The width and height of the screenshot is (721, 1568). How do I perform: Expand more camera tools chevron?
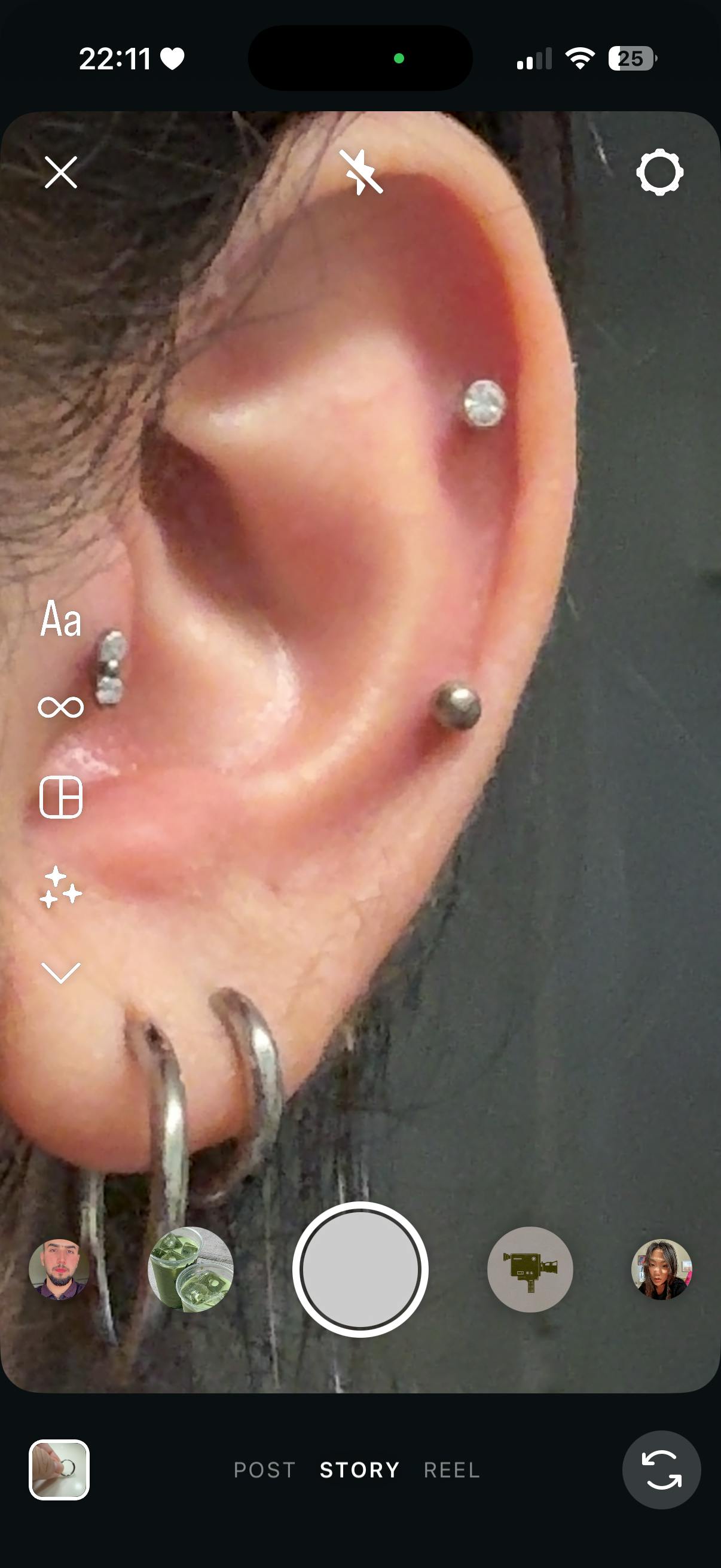point(61,972)
